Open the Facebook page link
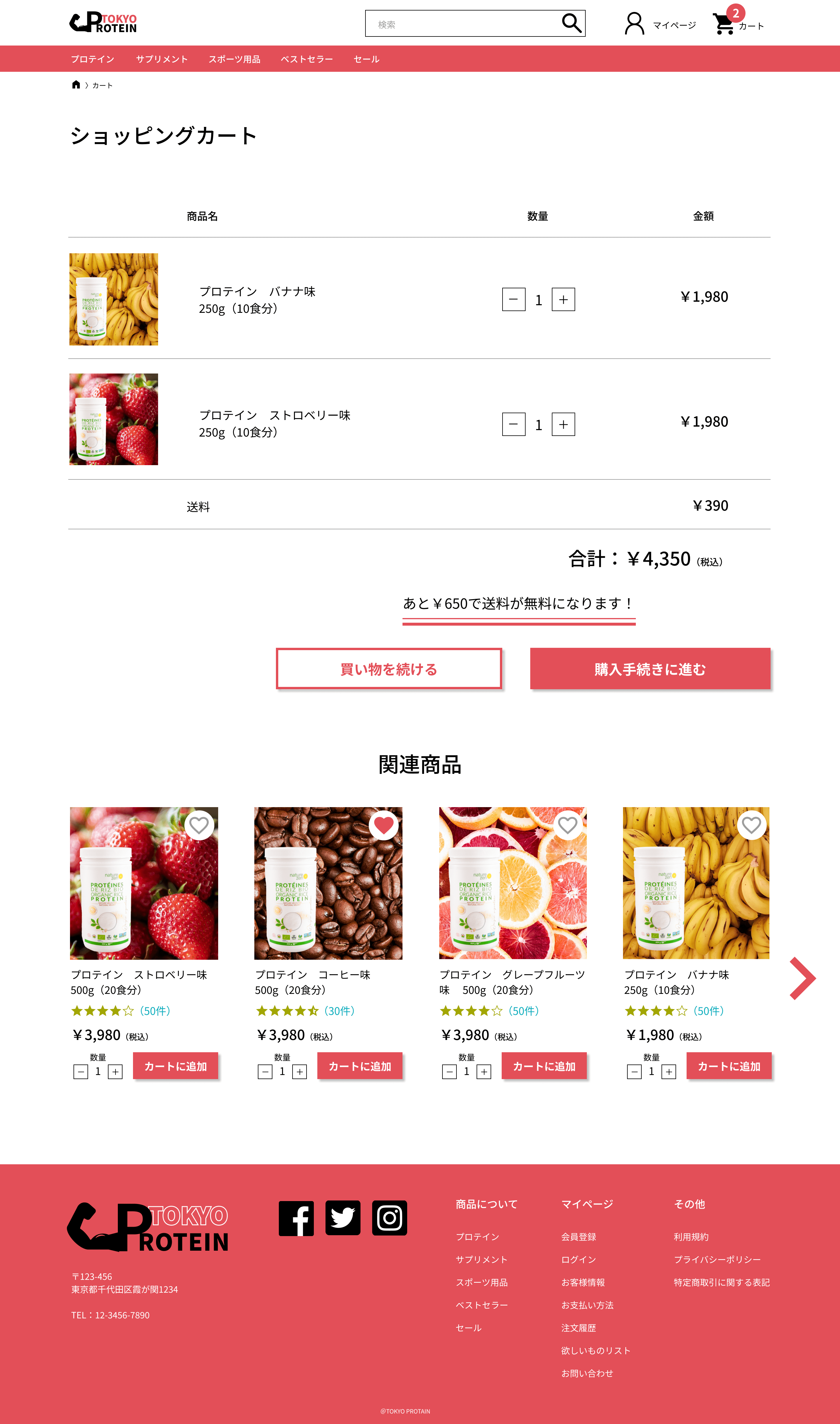 tap(296, 1218)
